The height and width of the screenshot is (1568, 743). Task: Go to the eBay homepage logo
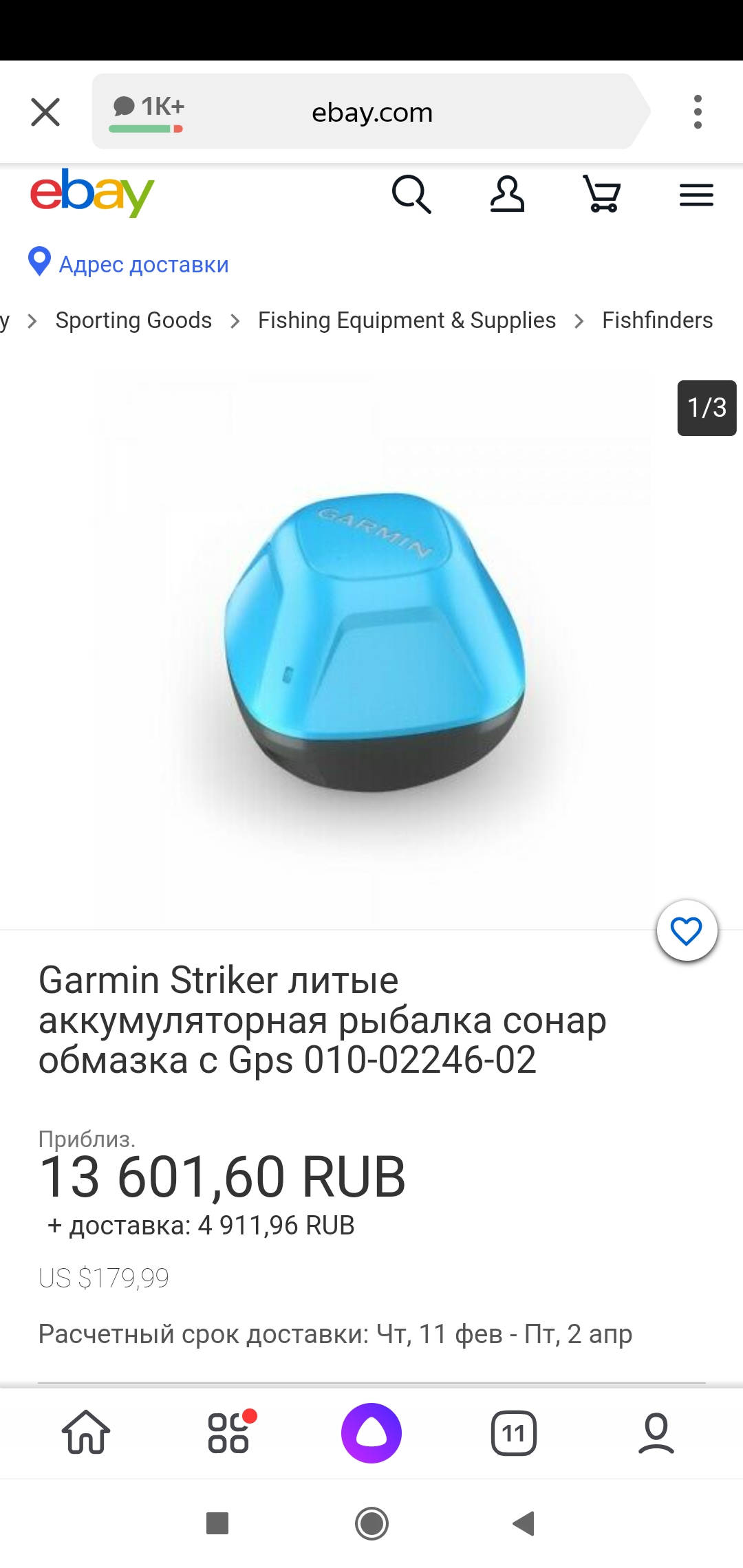pos(92,193)
